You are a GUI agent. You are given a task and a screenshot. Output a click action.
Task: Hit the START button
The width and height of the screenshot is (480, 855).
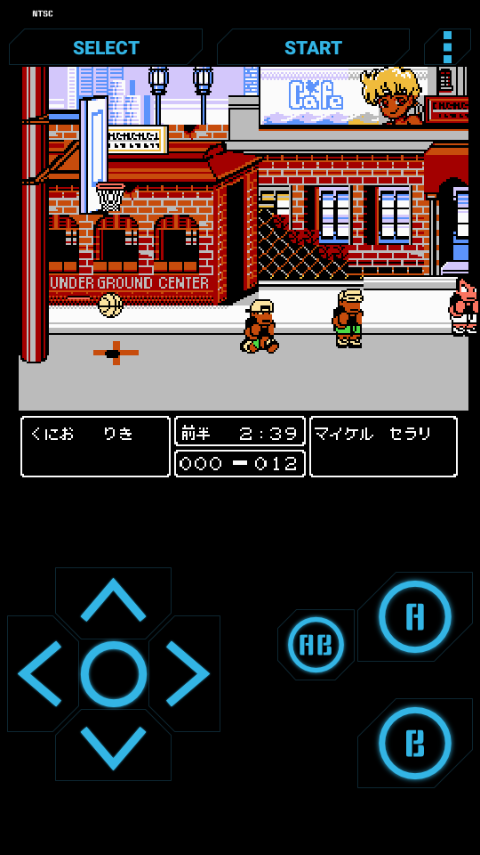(x=313, y=47)
